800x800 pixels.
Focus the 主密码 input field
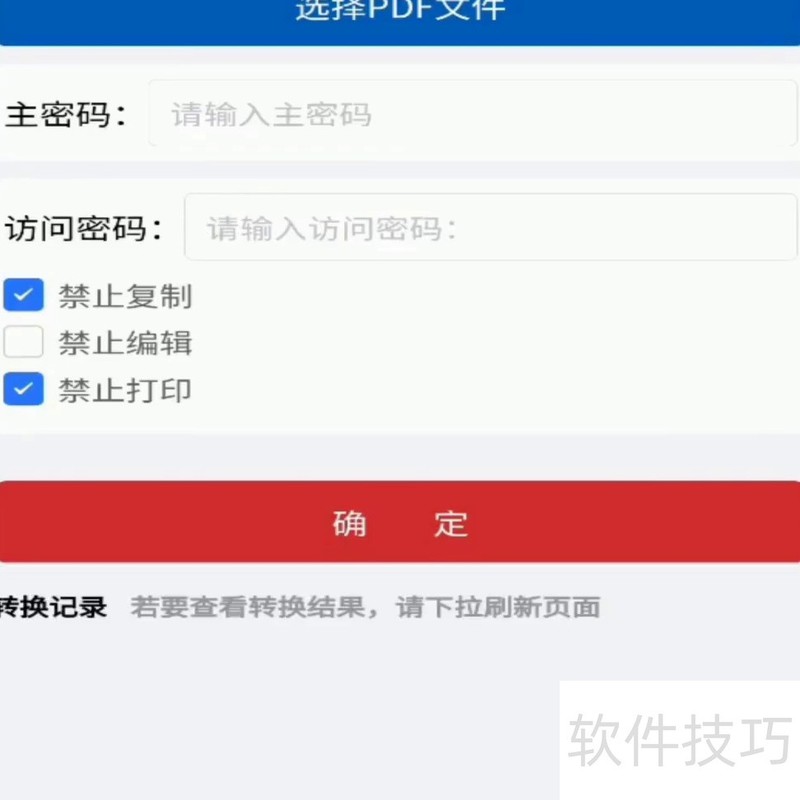[x=472, y=114]
